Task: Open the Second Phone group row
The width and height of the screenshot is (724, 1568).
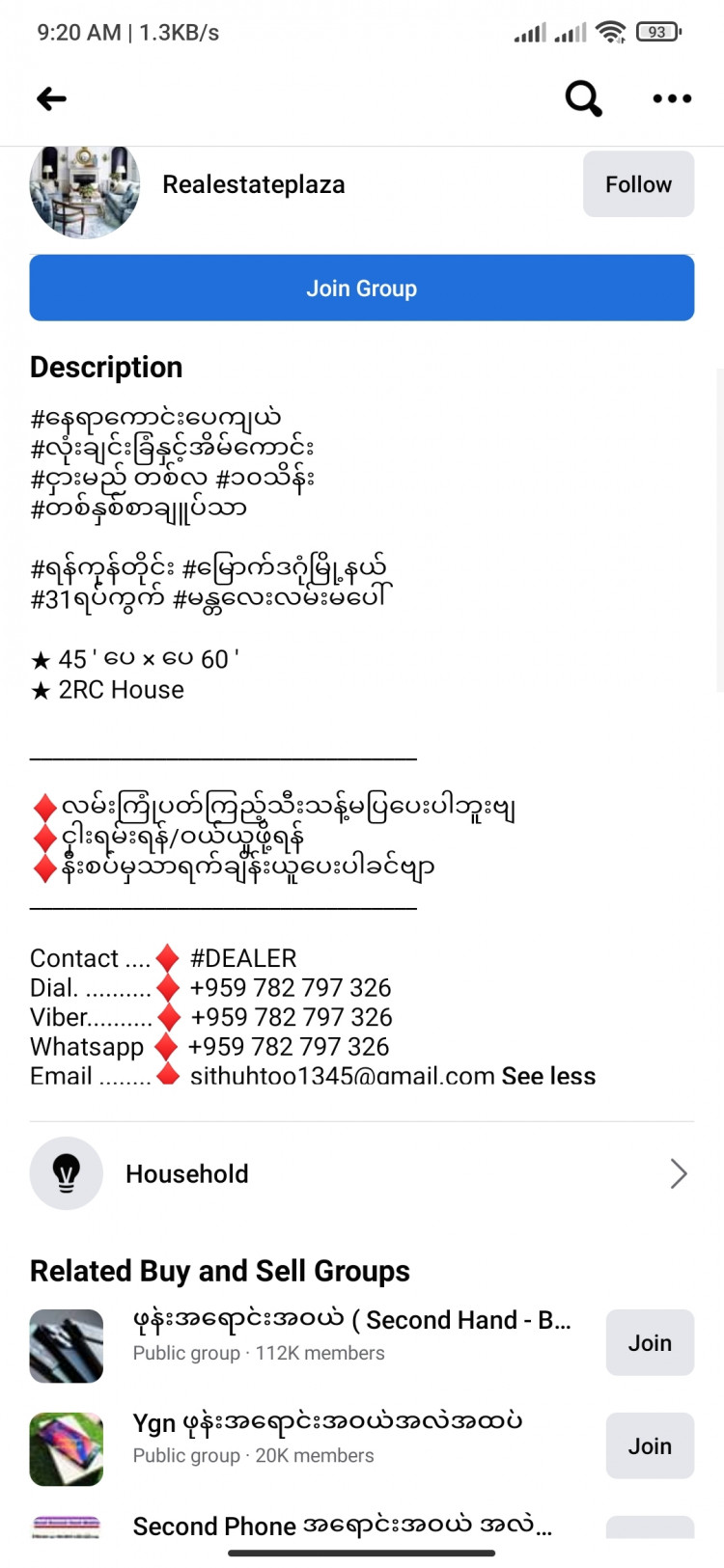Action: point(342,1526)
